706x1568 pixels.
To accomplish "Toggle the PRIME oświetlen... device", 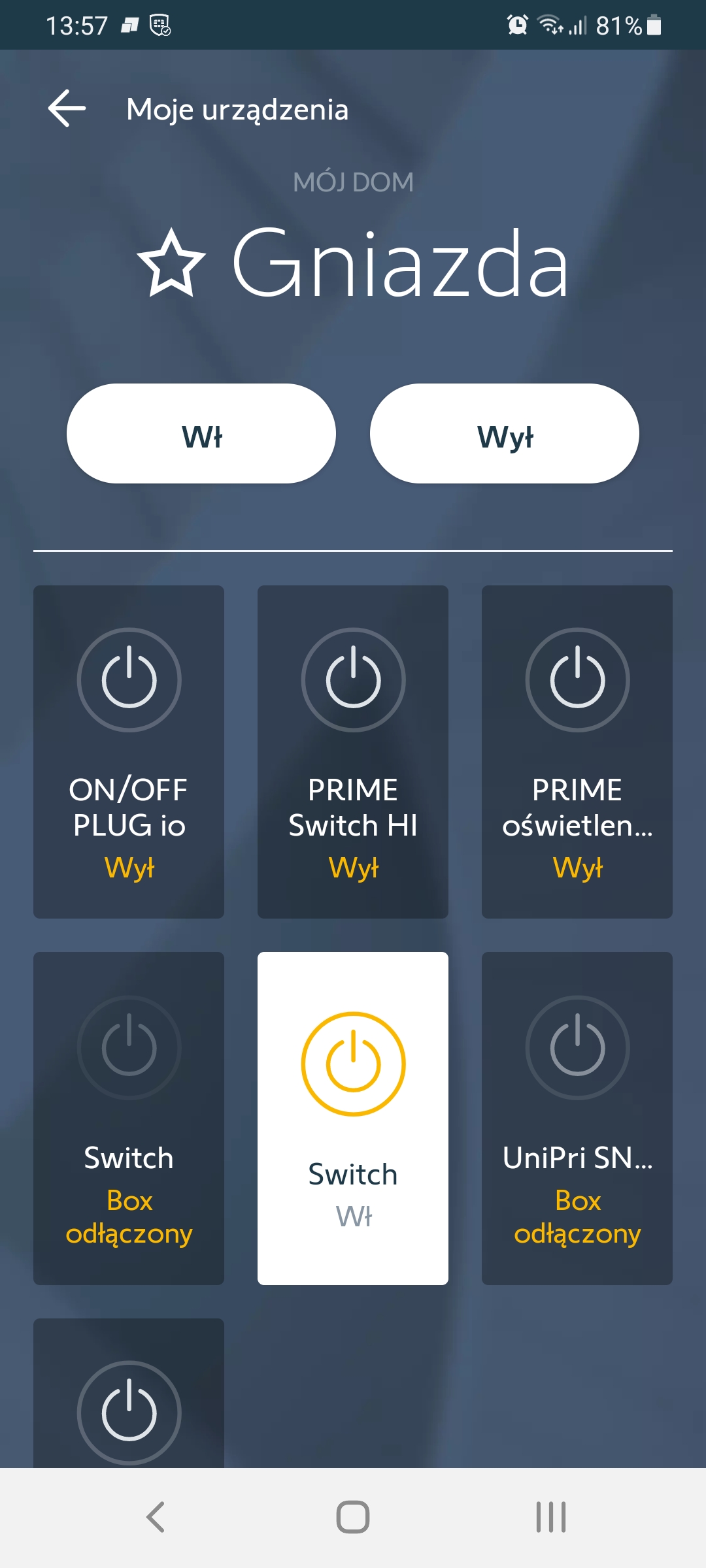I will click(x=577, y=679).
